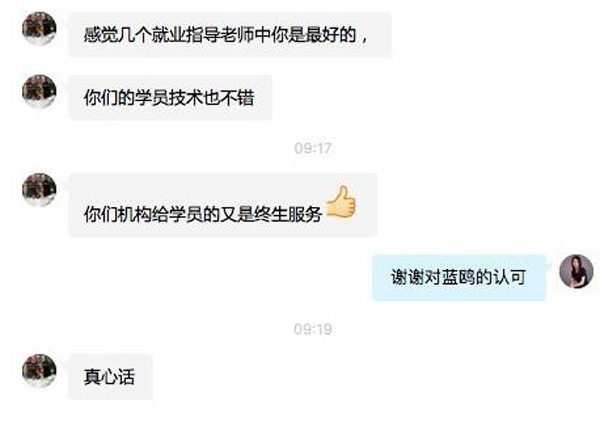Viewport: 600px width, 434px height.
Task: Tap avatar next to 真心话 message
Action: coord(39,370)
